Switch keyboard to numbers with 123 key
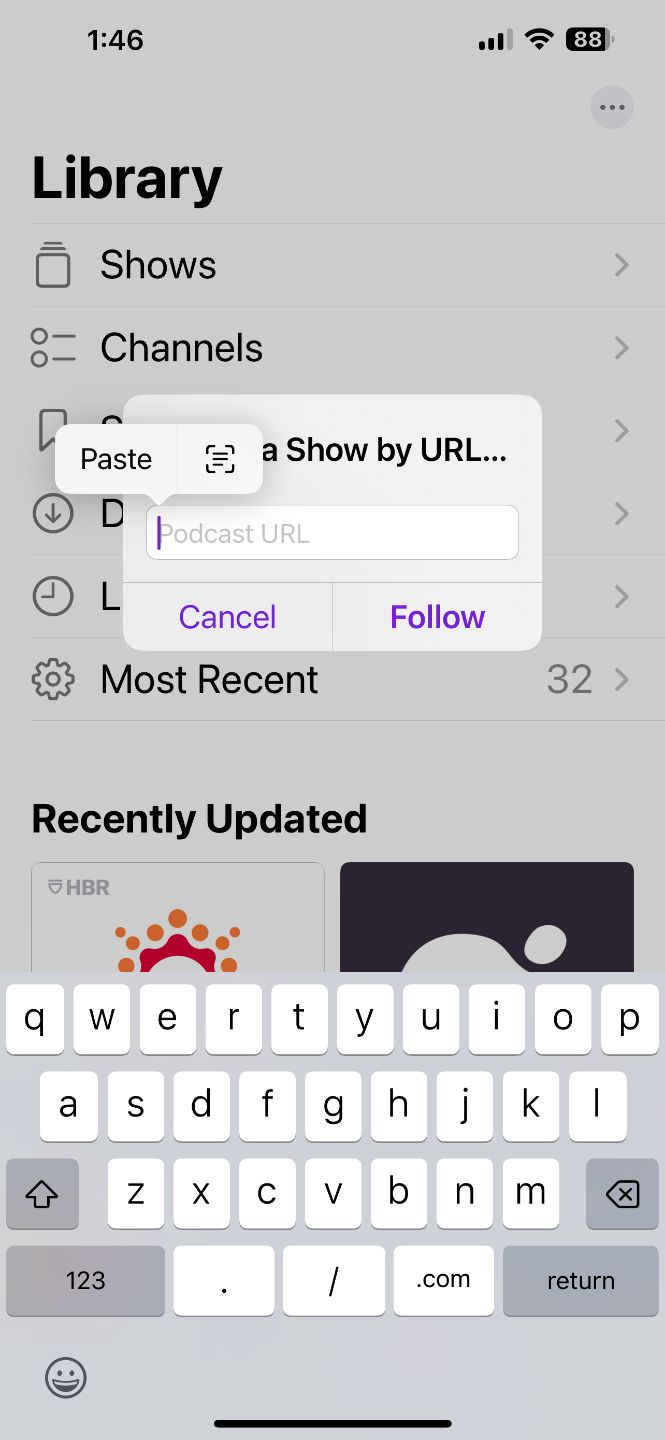The image size is (665, 1440). point(86,1281)
